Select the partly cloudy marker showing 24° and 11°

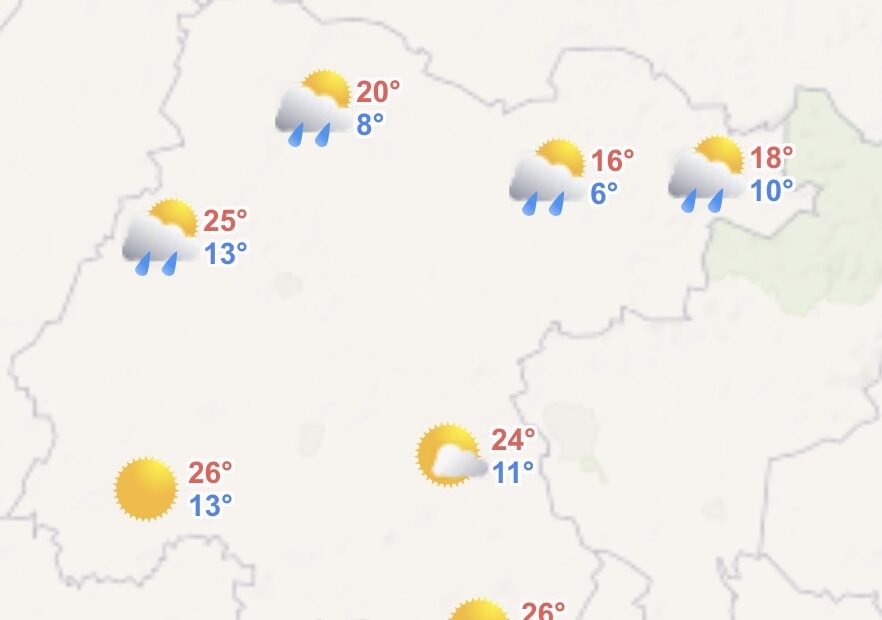[x=451, y=455]
